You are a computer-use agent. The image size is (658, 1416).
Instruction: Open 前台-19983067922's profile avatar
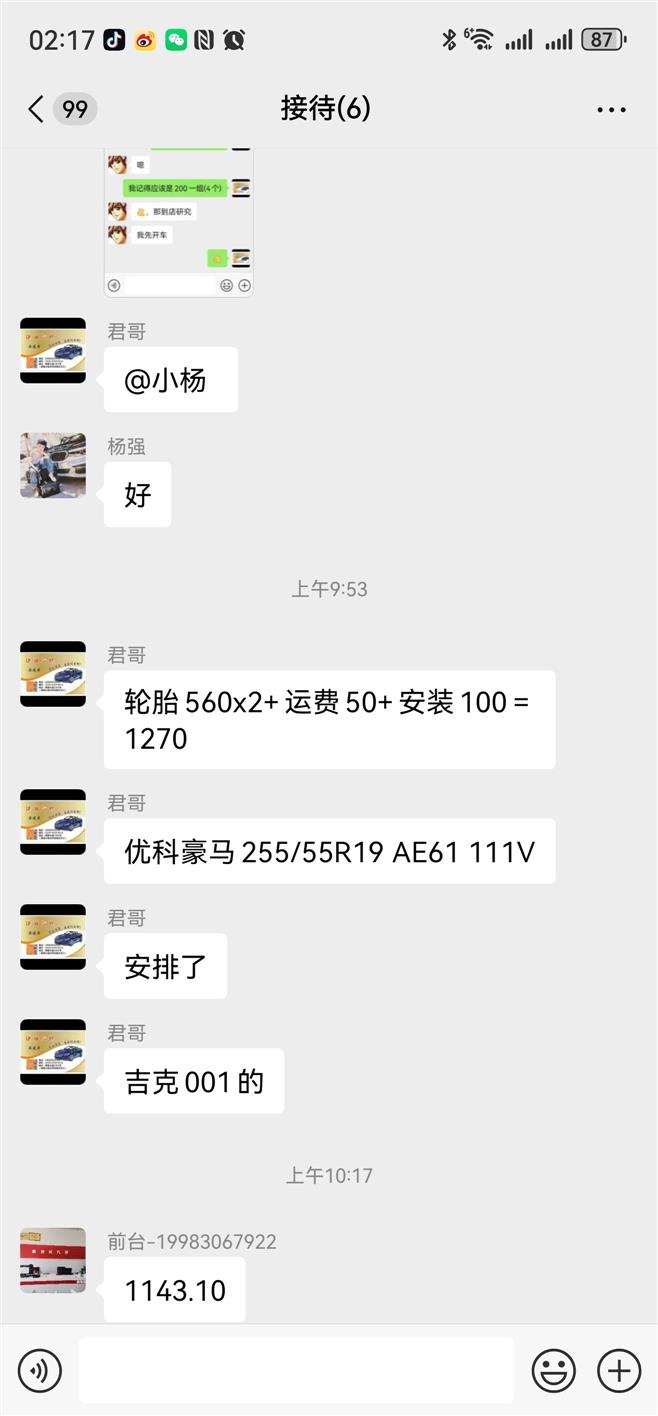coord(53,1261)
